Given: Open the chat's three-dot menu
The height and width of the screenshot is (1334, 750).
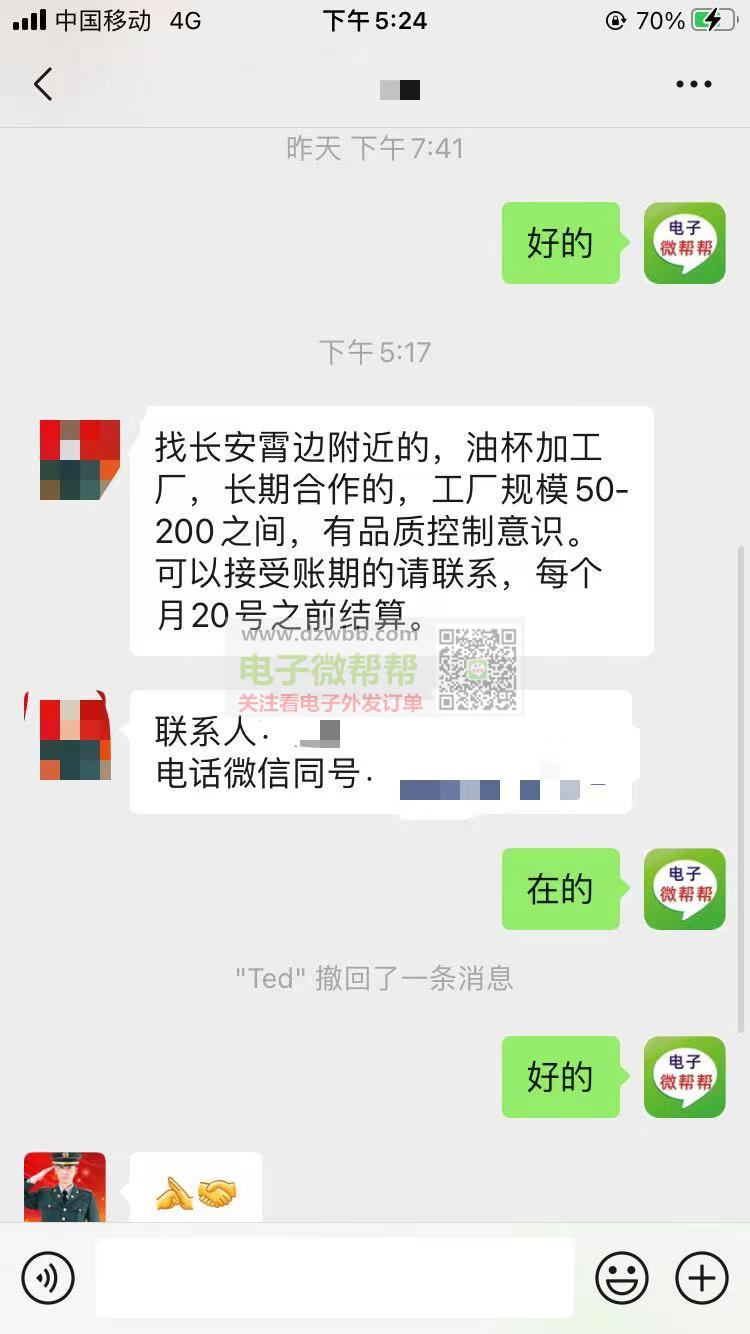Looking at the screenshot, I should pyautogui.click(x=694, y=85).
